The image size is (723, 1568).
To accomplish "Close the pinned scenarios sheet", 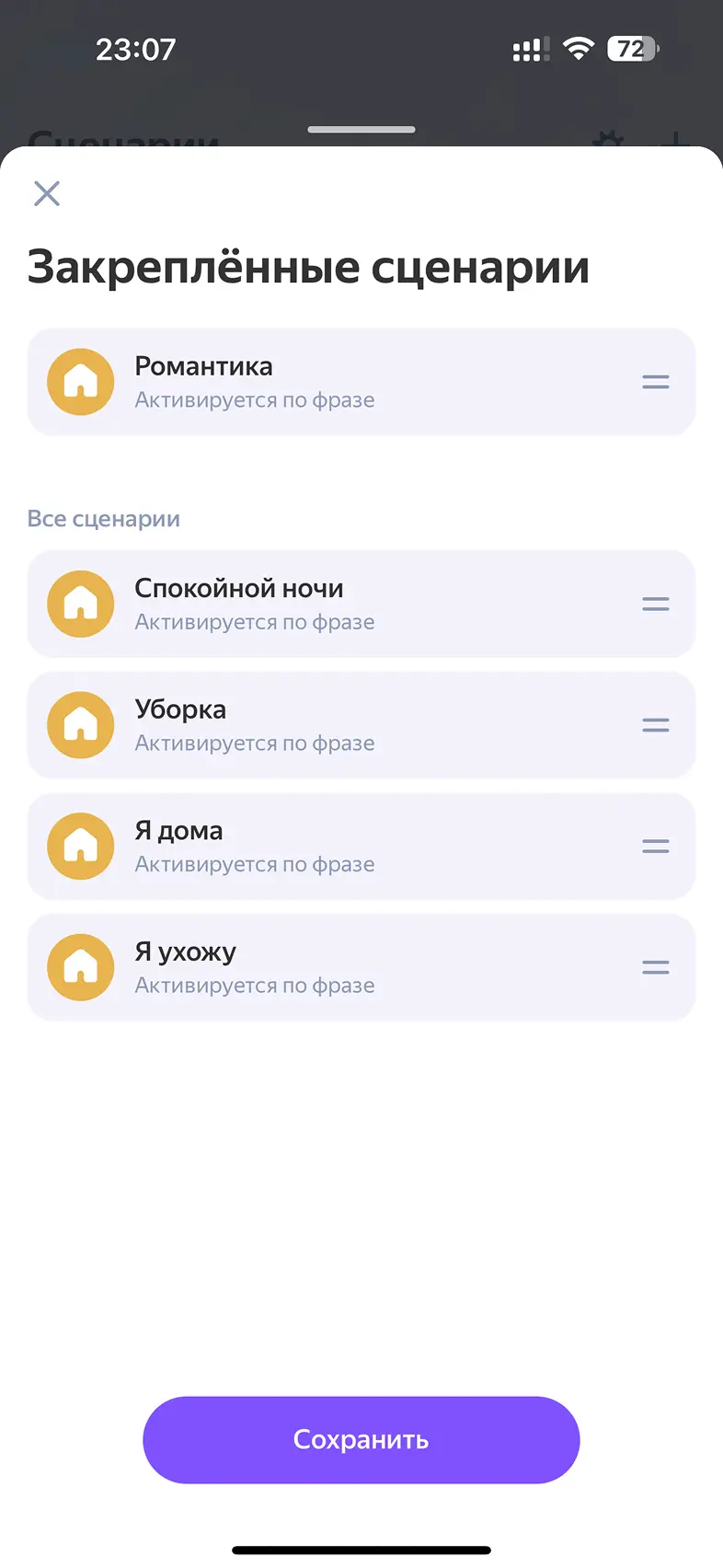I will coord(47,193).
